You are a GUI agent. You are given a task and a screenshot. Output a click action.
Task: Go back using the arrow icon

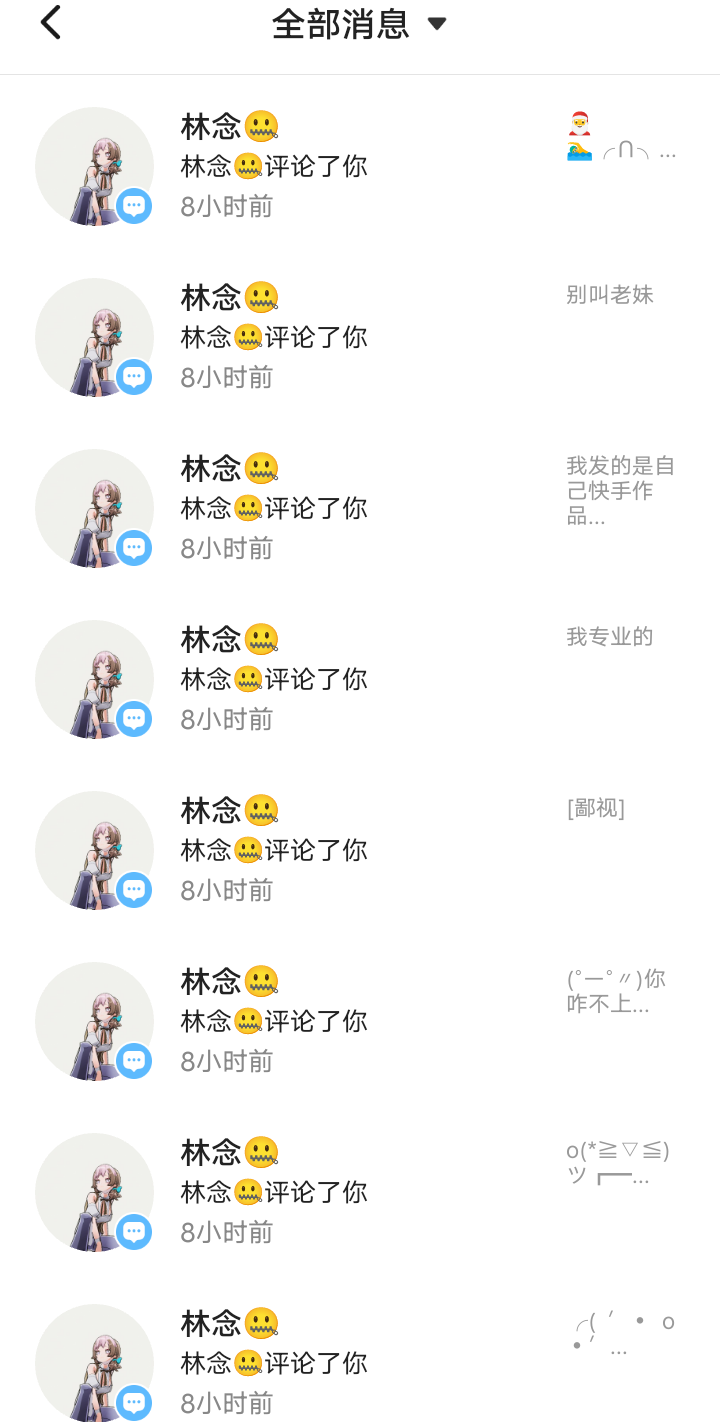(x=50, y=23)
